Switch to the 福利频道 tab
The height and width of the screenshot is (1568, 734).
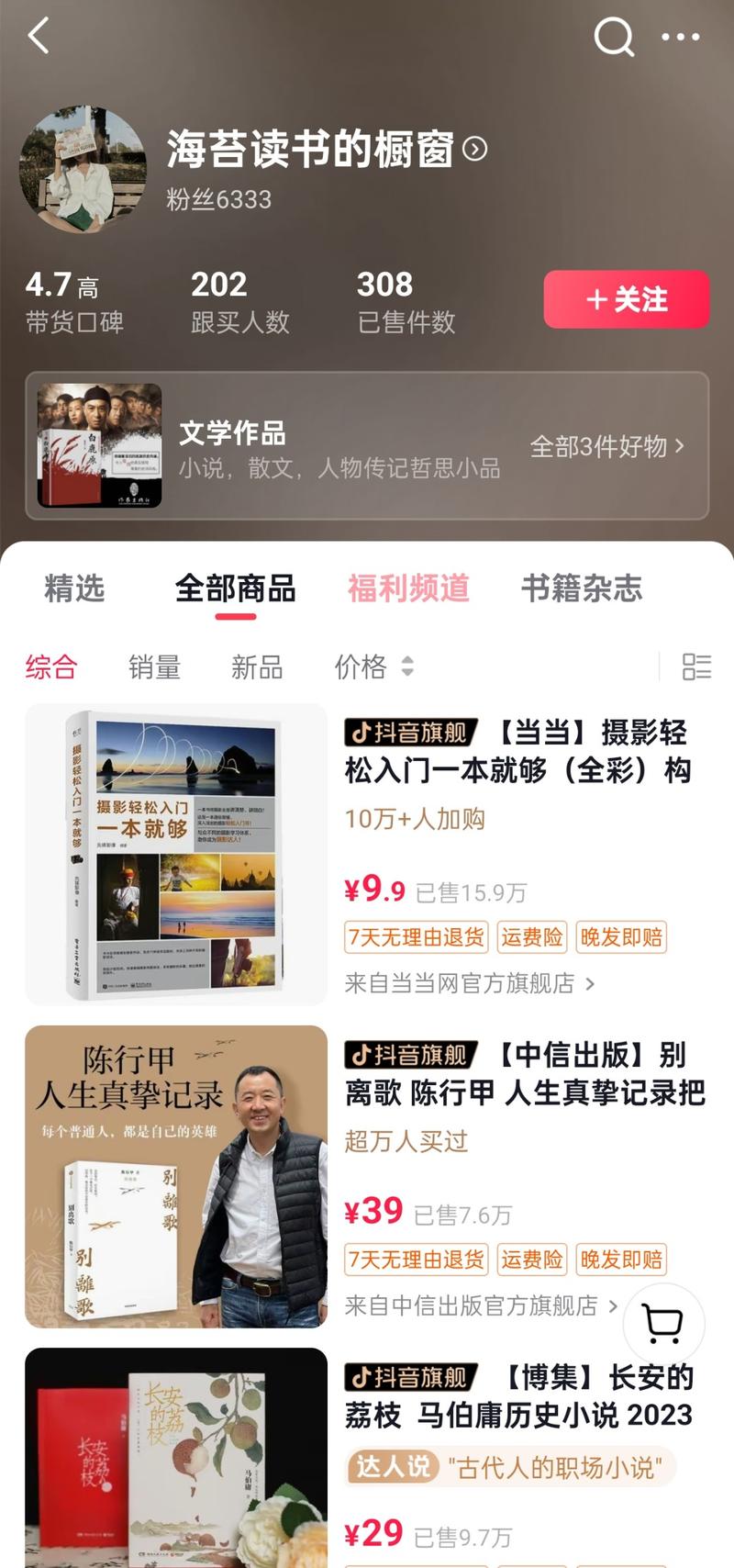pos(408,588)
